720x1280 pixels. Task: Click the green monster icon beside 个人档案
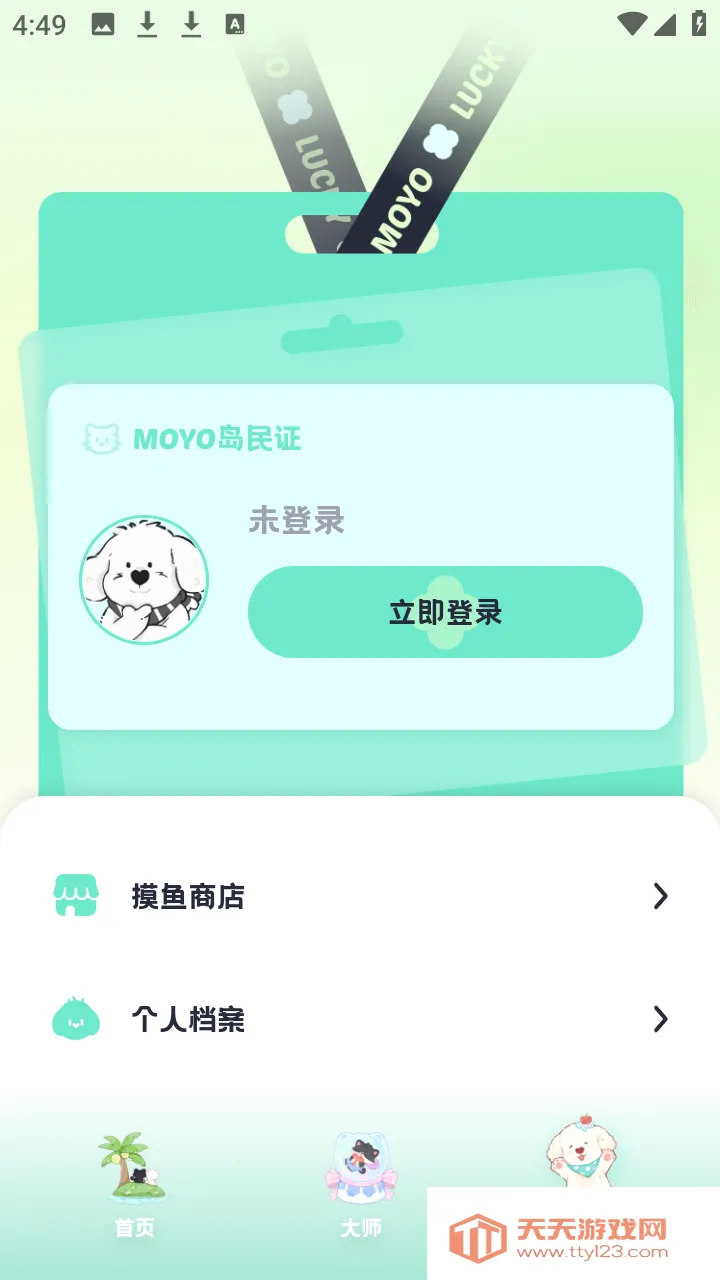pyautogui.click(x=76, y=1020)
